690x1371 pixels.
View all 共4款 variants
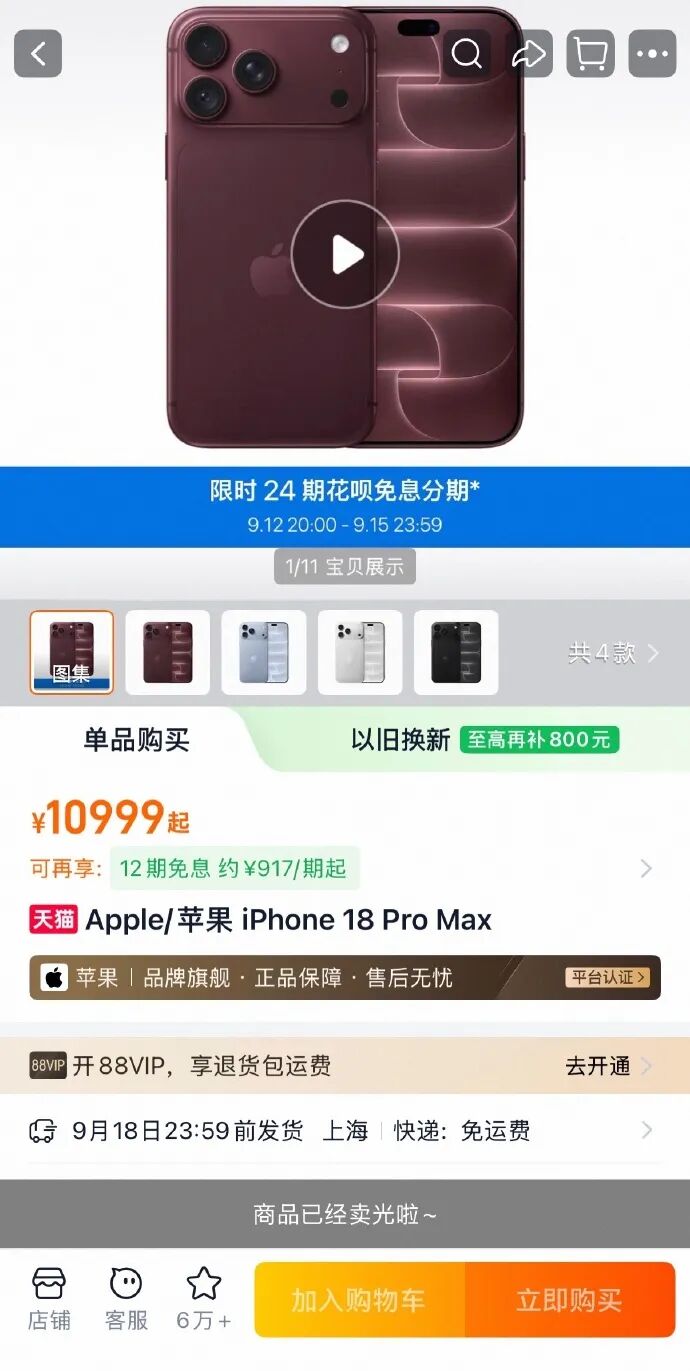(x=614, y=653)
